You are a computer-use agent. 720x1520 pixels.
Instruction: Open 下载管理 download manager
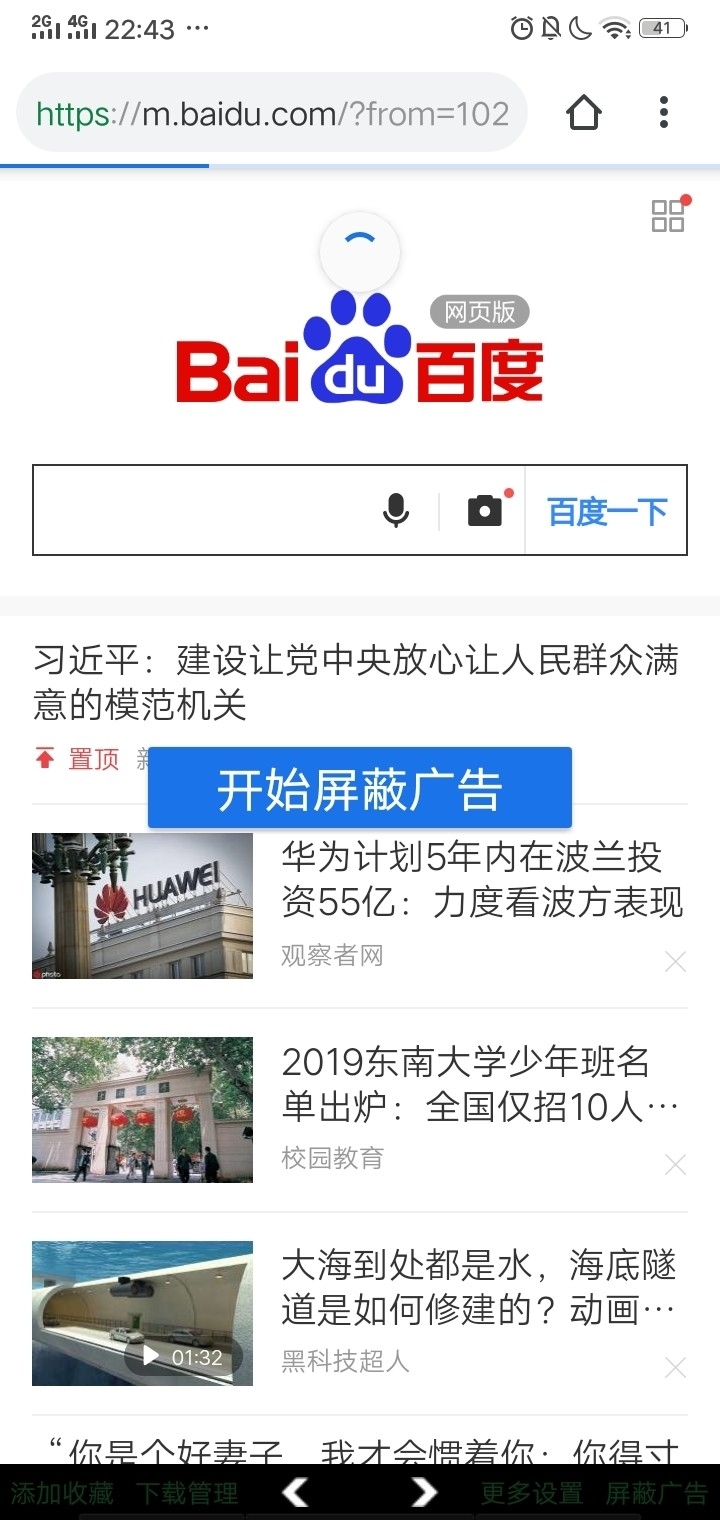point(187,1494)
